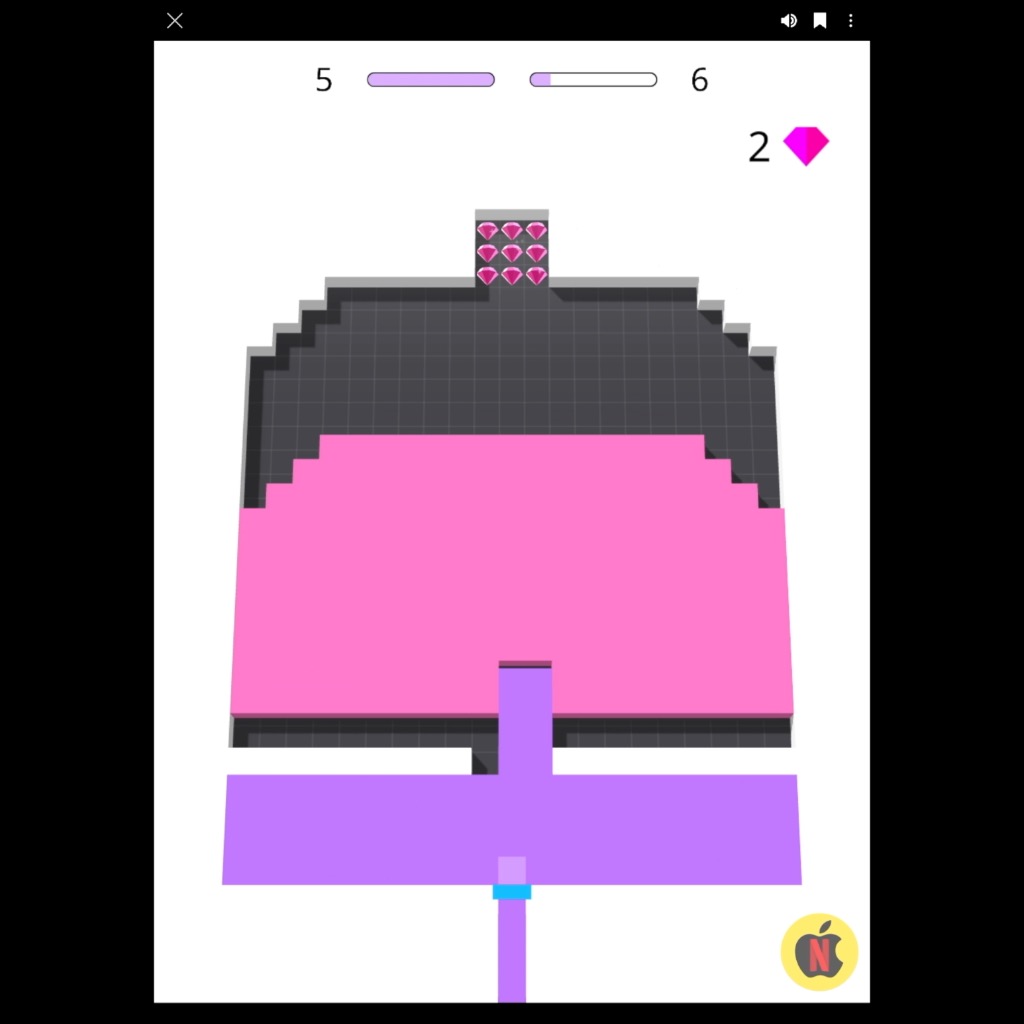The height and width of the screenshot is (1024, 1024).
Task: Bookmark this game
Action: coord(820,20)
